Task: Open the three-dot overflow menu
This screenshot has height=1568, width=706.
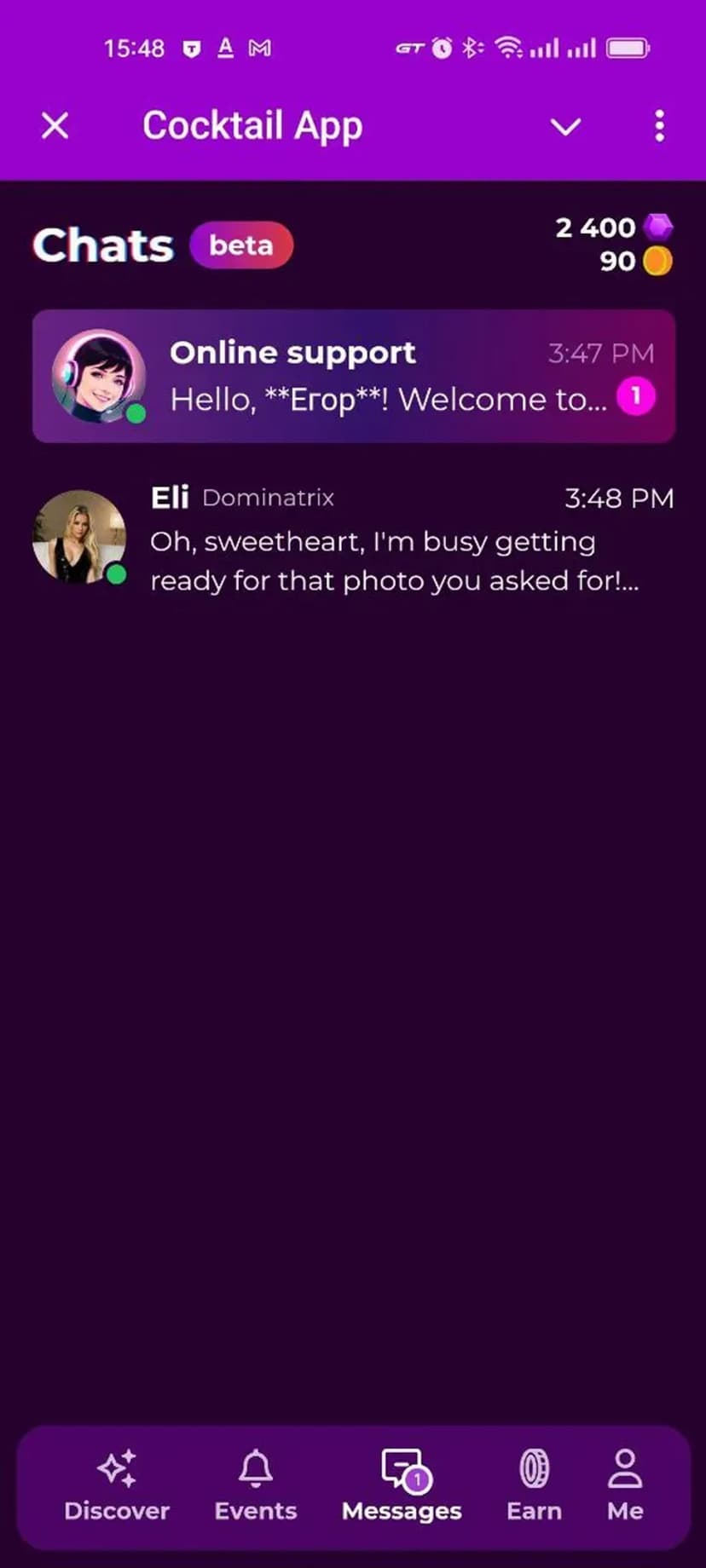Action: pyautogui.click(x=659, y=126)
